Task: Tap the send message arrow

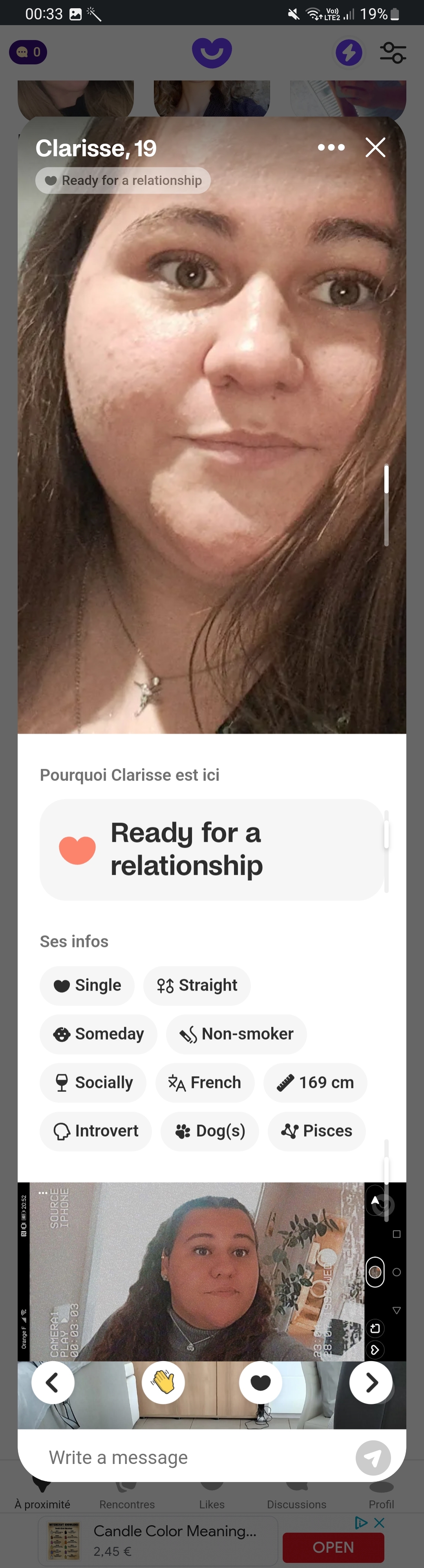Action: pyautogui.click(x=372, y=1458)
